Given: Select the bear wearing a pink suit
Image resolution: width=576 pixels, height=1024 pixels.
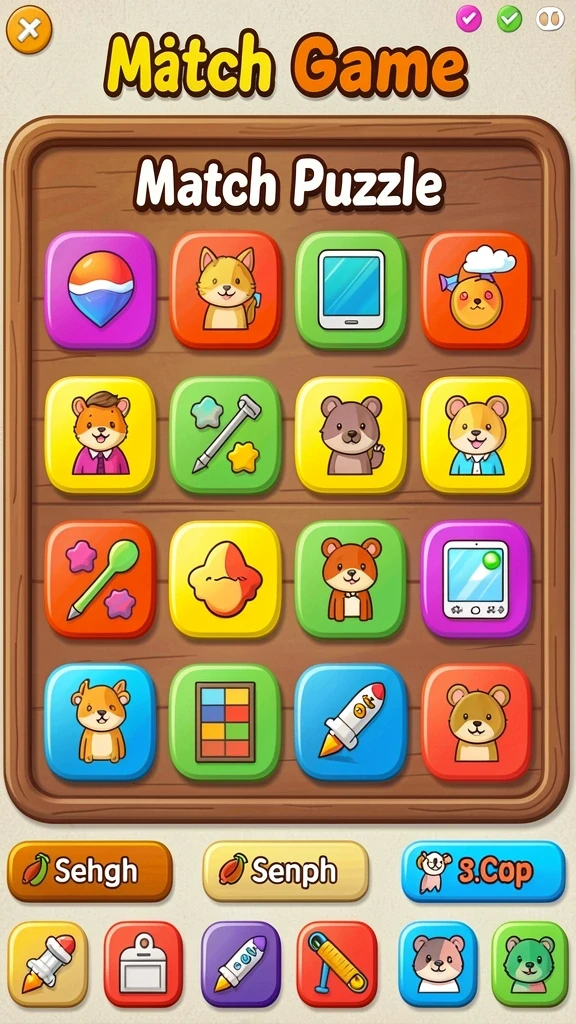Looking at the screenshot, I should coord(101,434).
